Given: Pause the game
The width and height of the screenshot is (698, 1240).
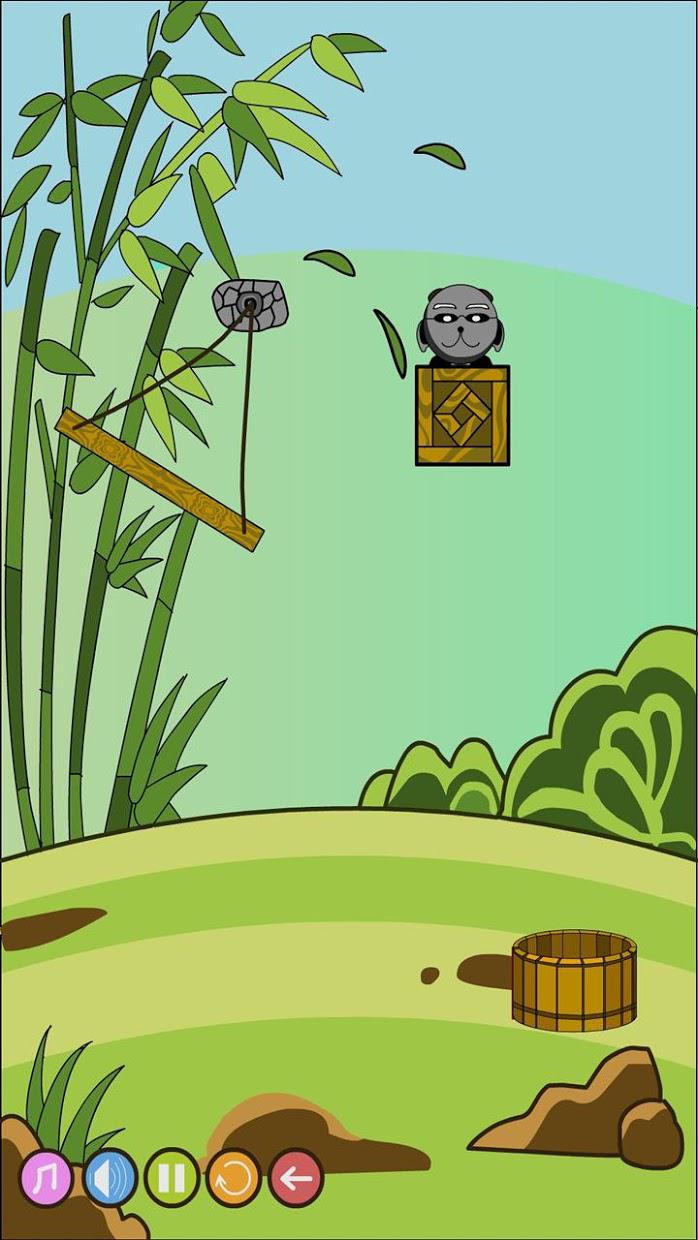Looking at the screenshot, I should [x=172, y=1178].
